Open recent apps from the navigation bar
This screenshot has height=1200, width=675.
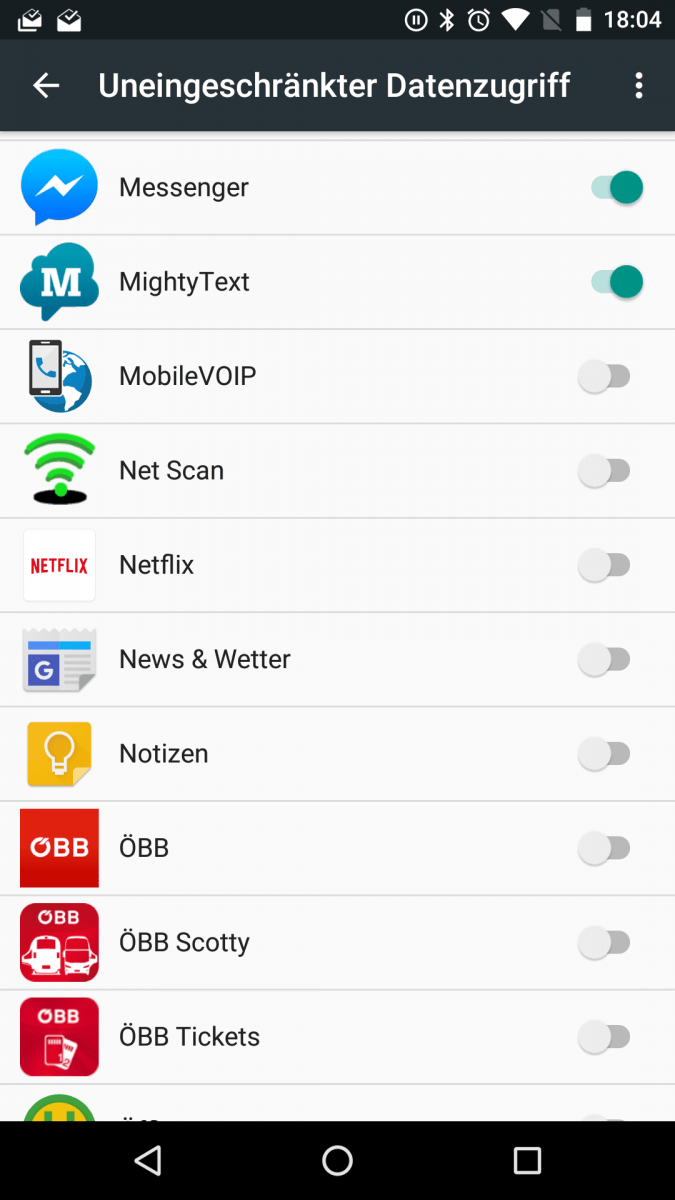527,1160
